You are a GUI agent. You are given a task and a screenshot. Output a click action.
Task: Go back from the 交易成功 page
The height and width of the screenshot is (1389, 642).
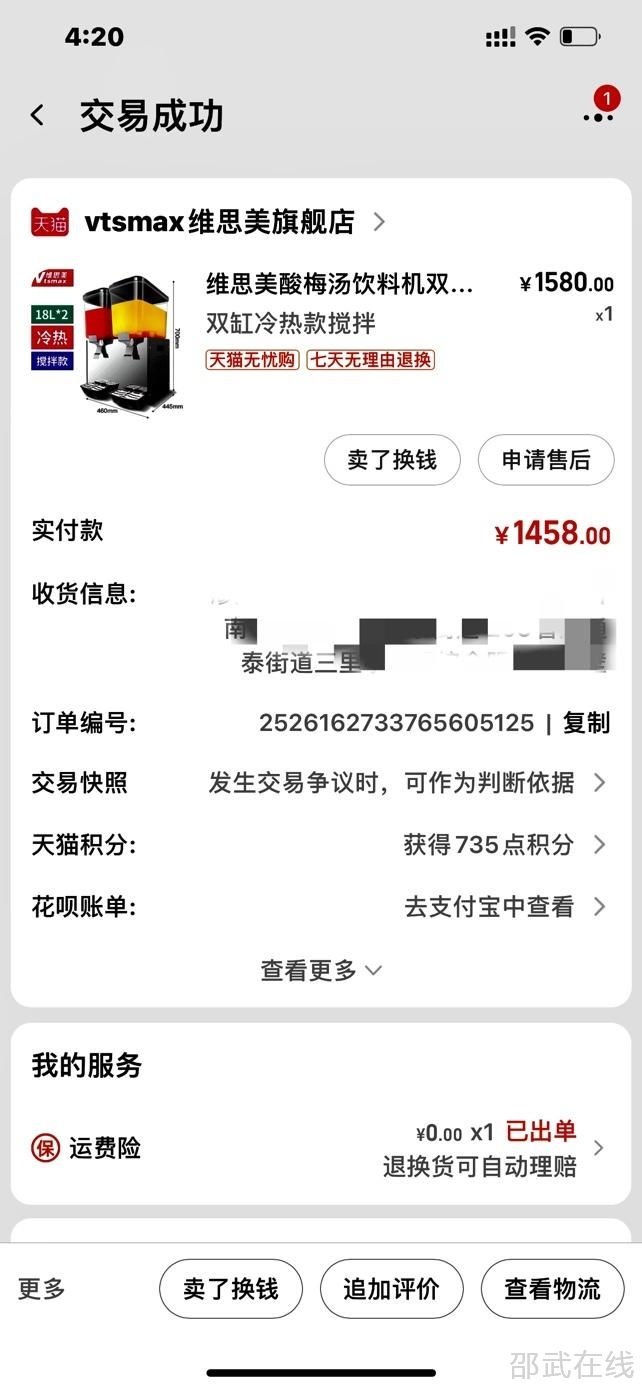coord(38,116)
